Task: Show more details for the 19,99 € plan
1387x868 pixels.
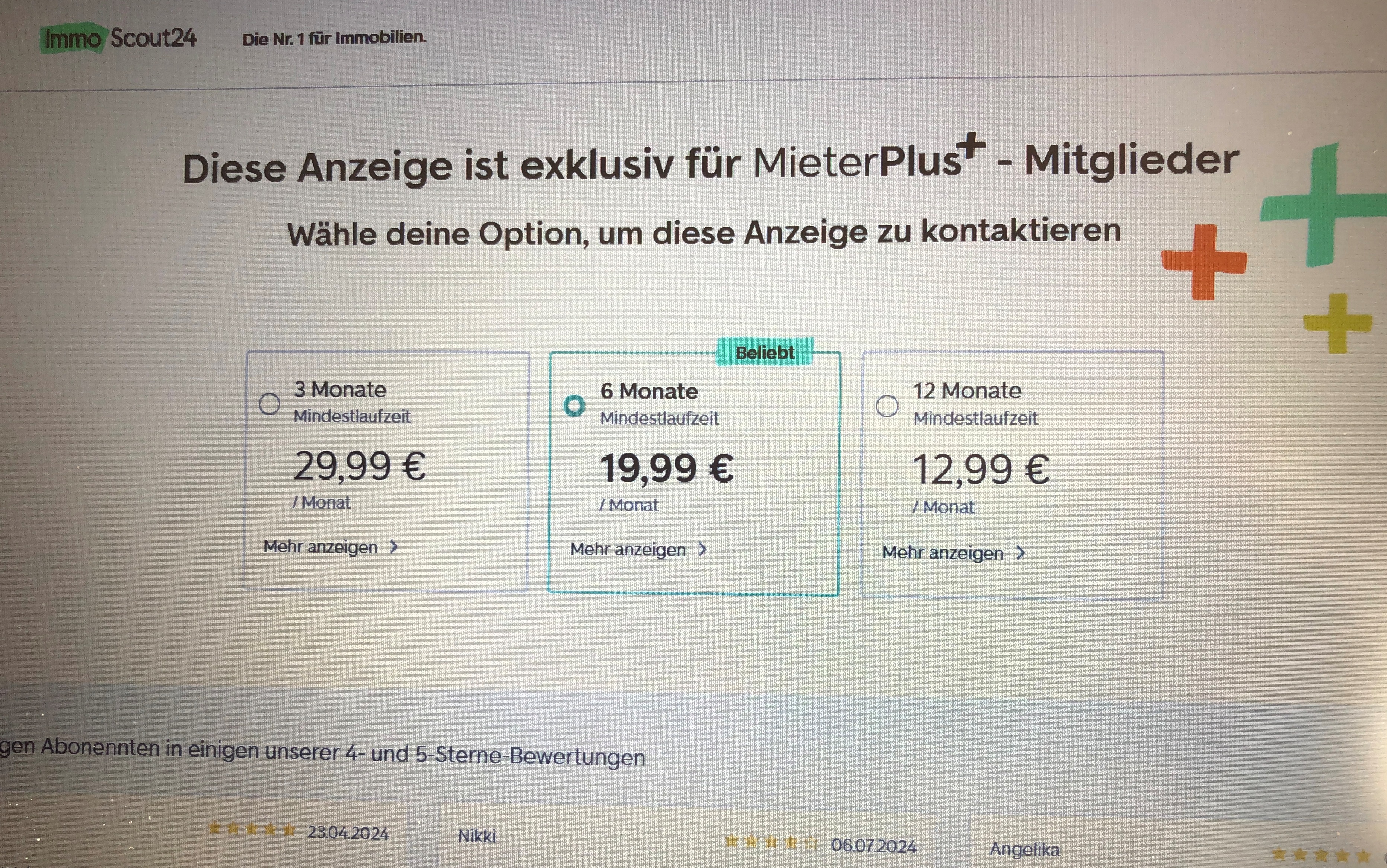Action: pyautogui.click(x=638, y=550)
